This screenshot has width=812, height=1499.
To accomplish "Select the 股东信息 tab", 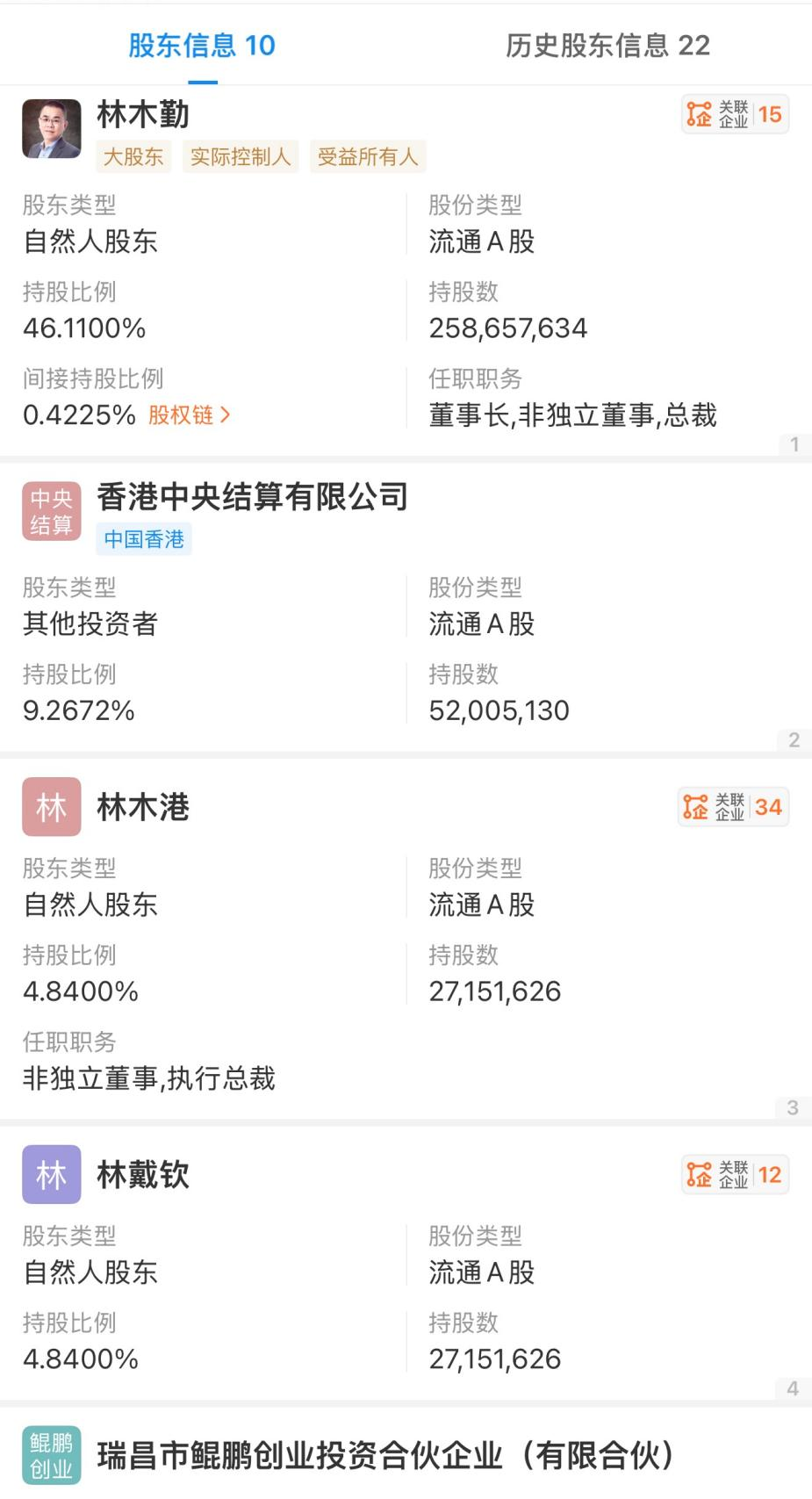I will point(203,46).
